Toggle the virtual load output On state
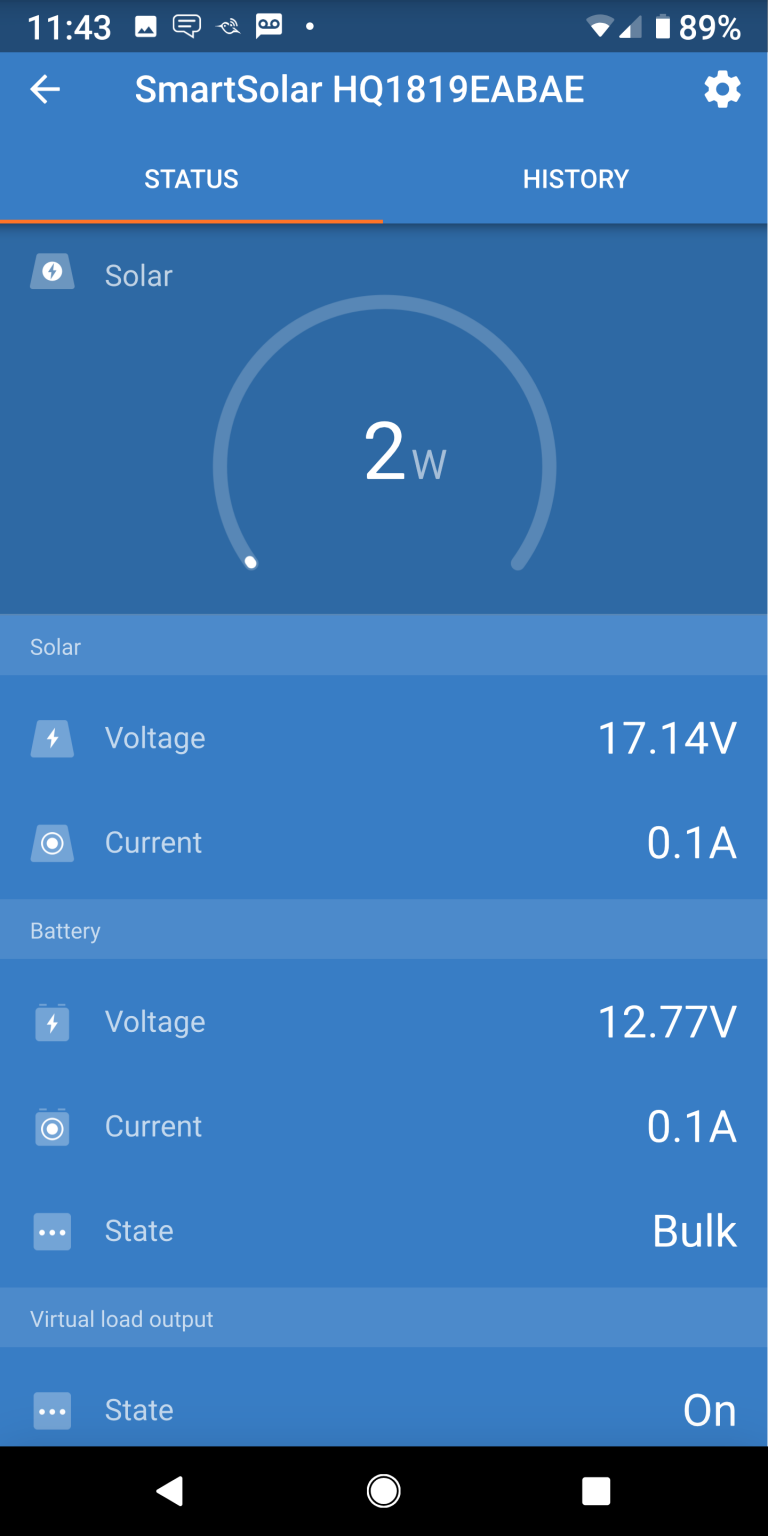 point(709,1410)
